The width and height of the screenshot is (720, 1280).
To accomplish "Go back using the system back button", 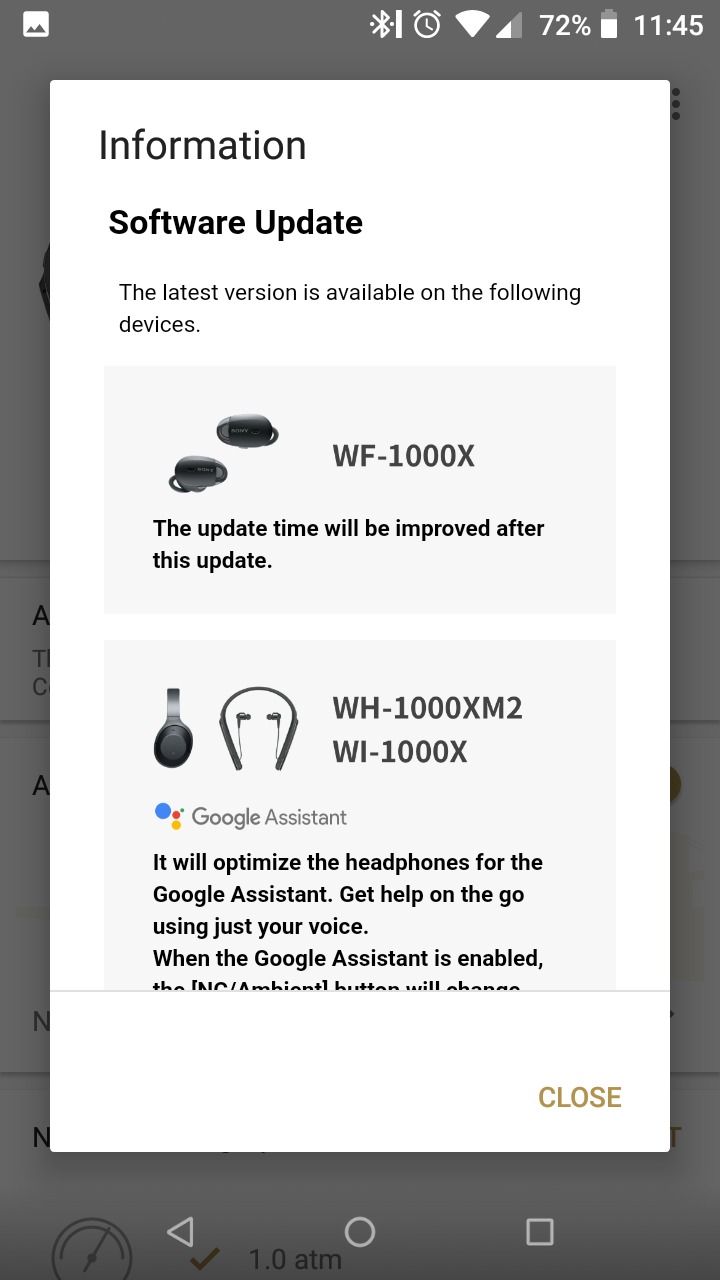I will 180,1231.
